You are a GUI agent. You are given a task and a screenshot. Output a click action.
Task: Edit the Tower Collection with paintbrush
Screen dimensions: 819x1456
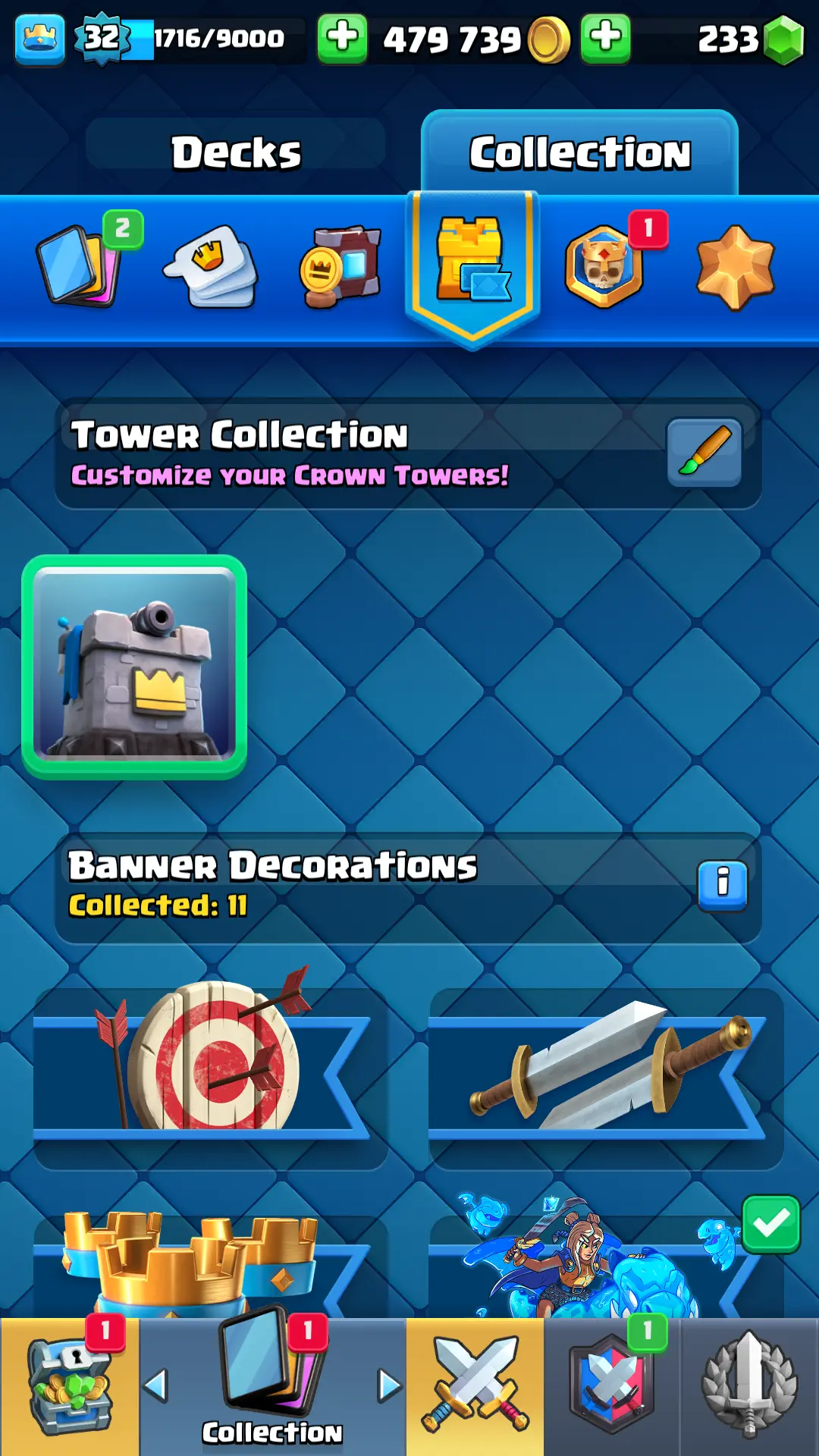click(x=704, y=452)
